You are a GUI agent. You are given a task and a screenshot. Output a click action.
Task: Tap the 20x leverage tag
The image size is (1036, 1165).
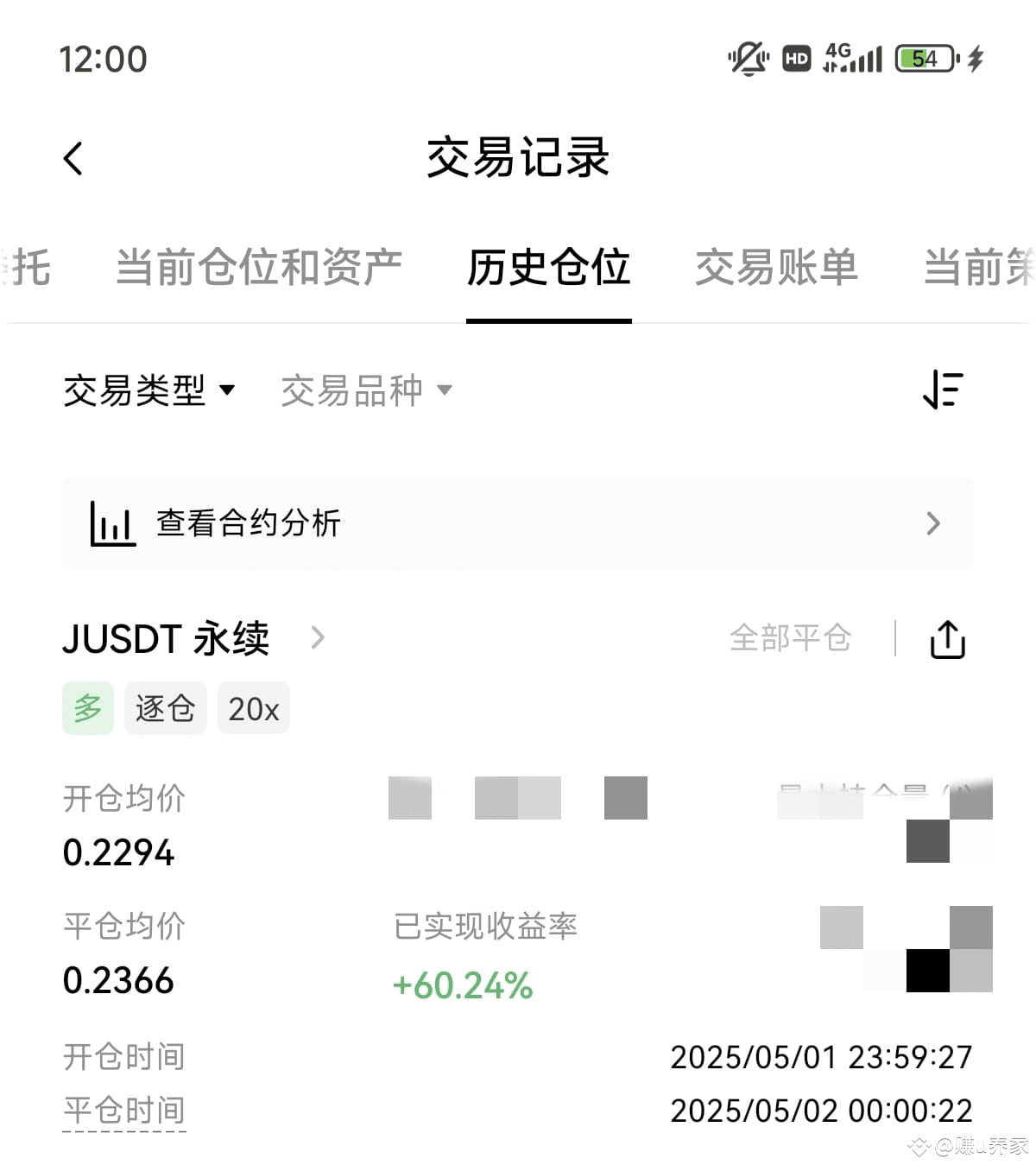[x=253, y=708]
